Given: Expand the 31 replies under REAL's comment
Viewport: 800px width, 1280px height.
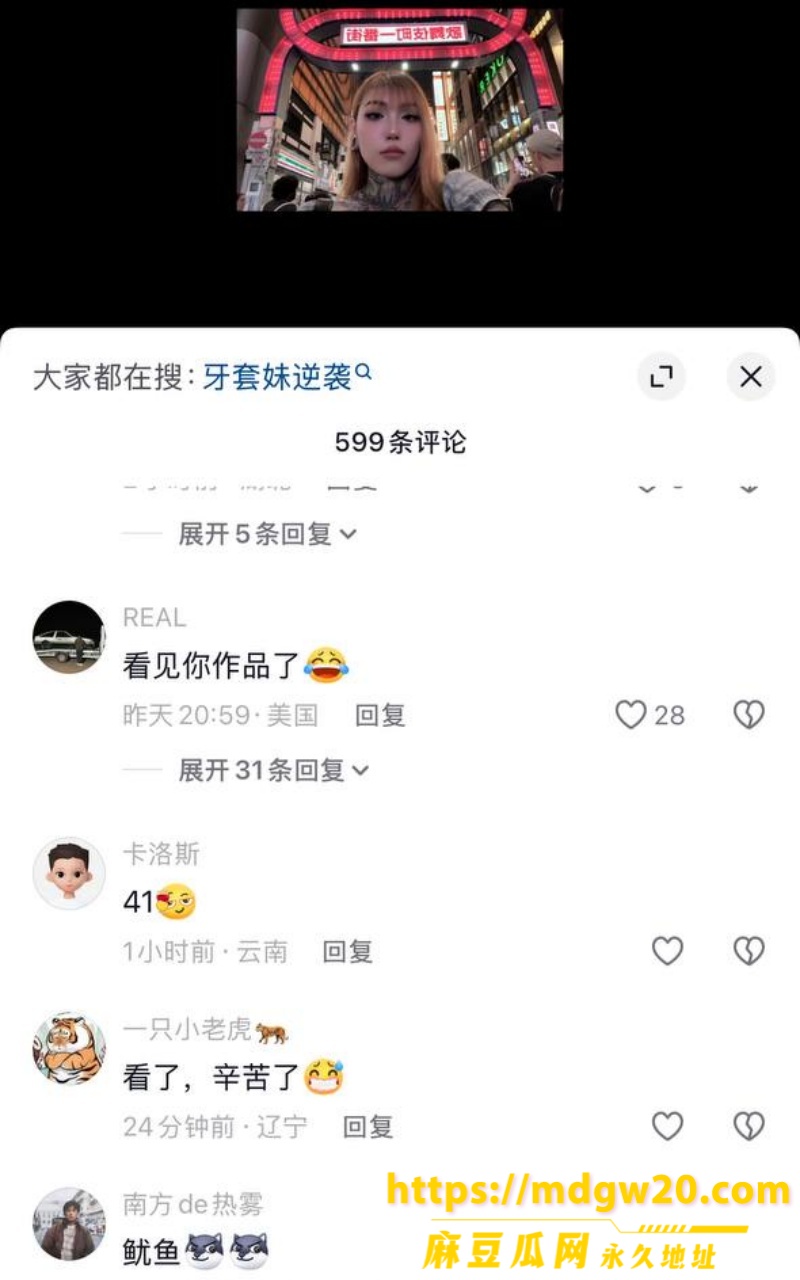Looking at the screenshot, I should (273, 770).
